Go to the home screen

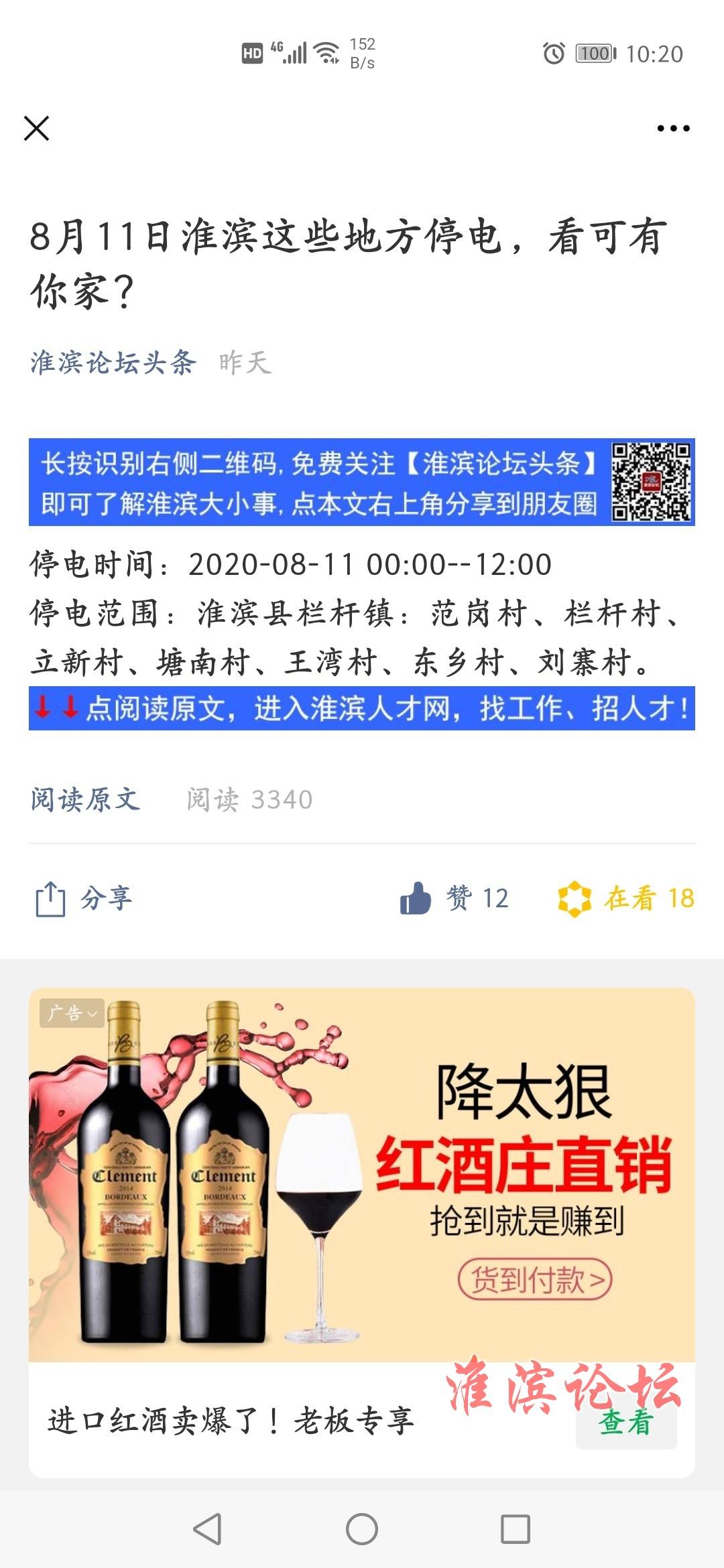(x=362, y=1529)
